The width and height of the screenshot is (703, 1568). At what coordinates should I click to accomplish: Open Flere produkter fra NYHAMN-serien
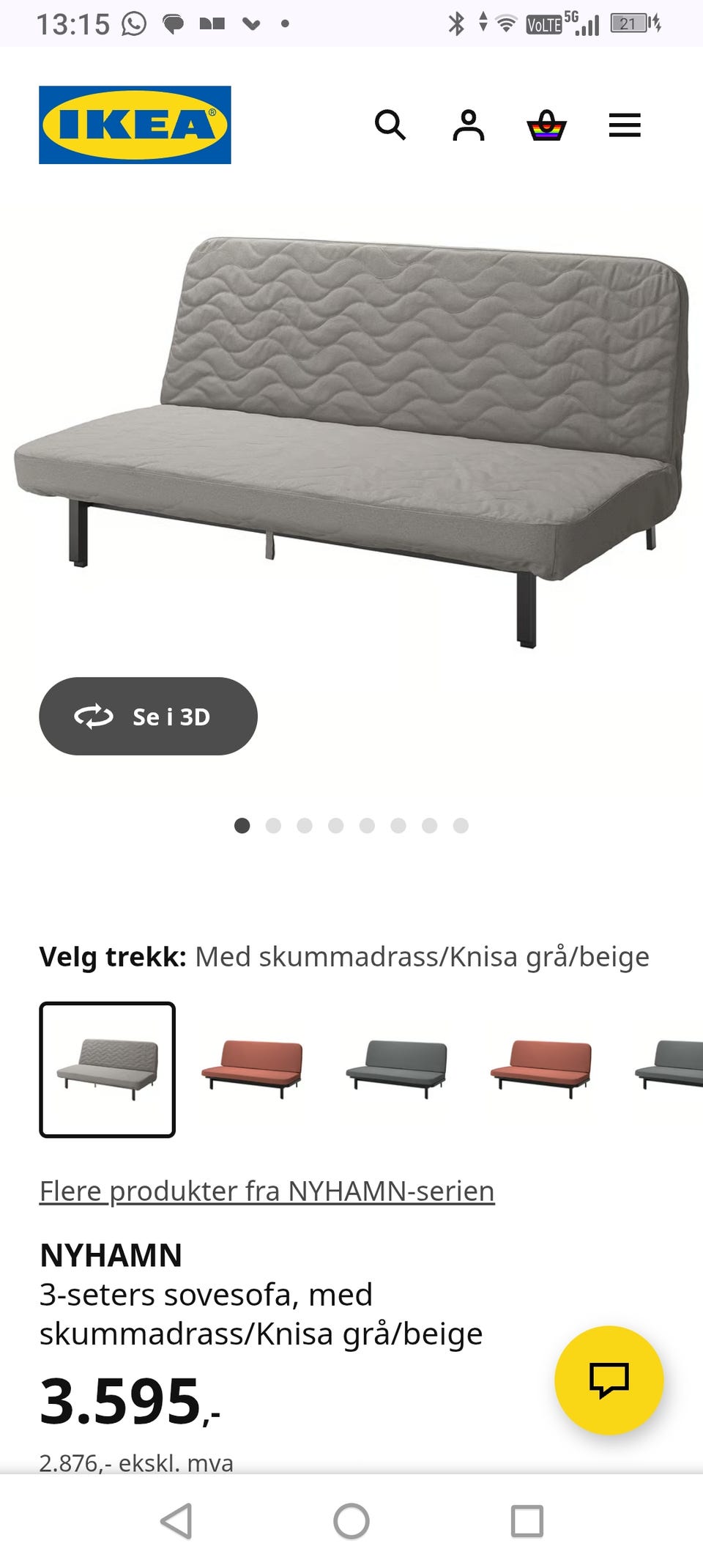(x=267, y=1191)
